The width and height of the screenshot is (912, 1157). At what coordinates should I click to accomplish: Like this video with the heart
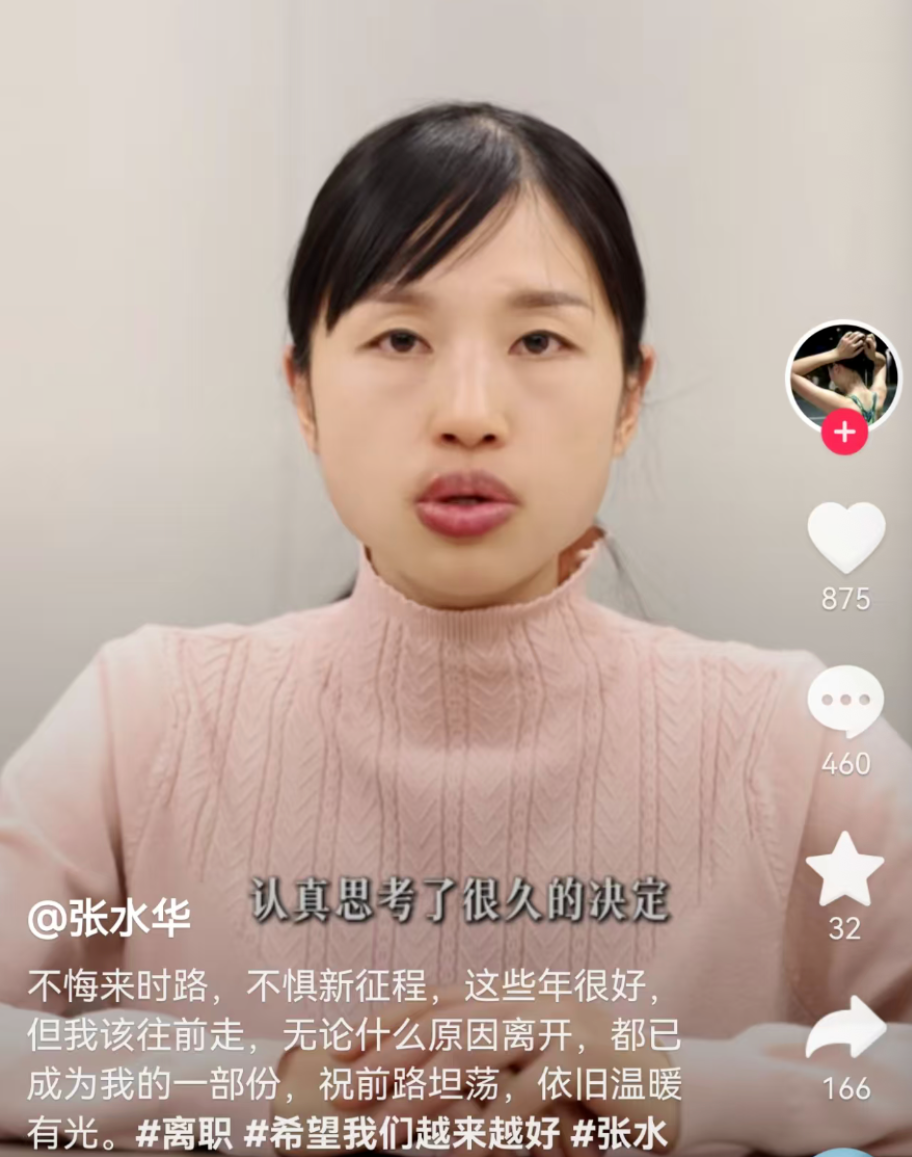click(x=845, y=537)
